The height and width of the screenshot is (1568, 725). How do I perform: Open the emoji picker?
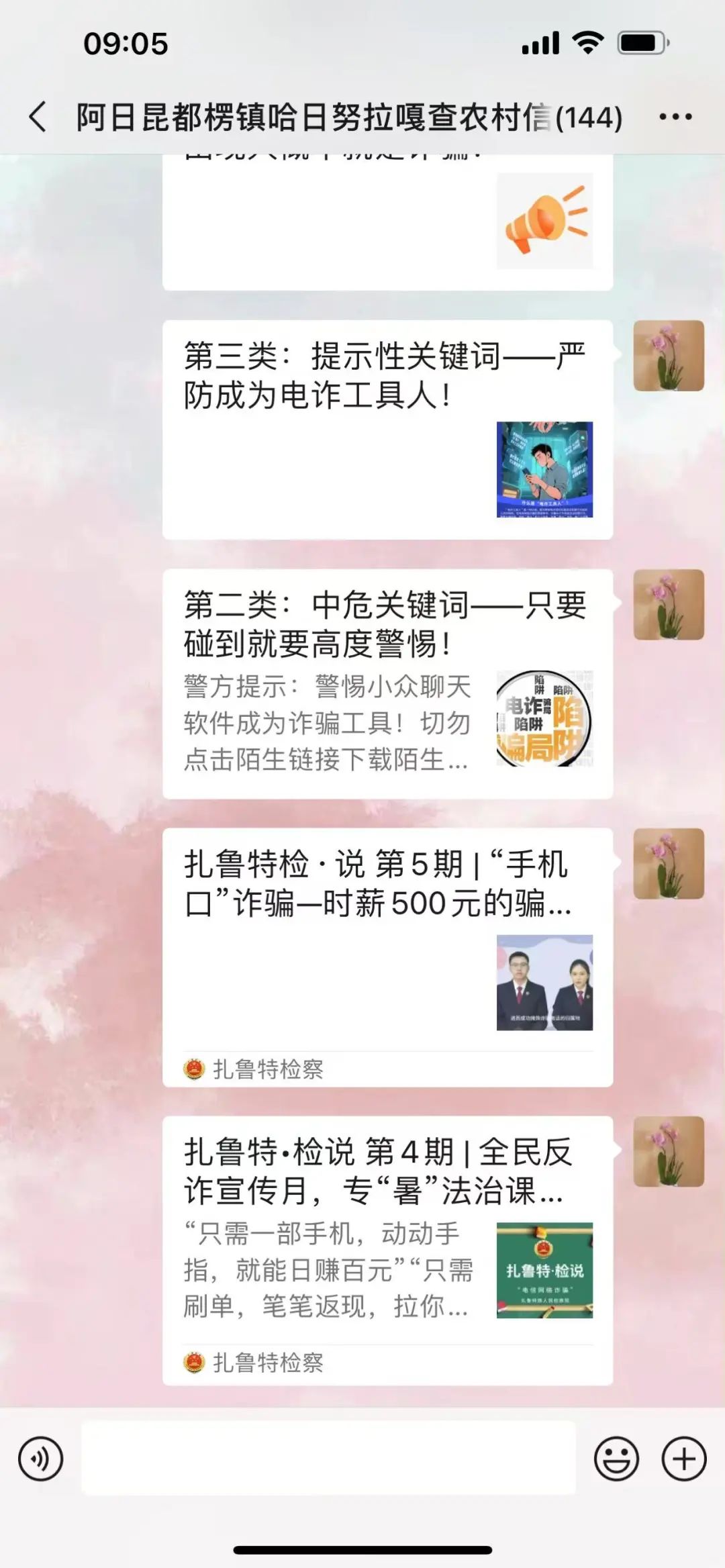616,1459
